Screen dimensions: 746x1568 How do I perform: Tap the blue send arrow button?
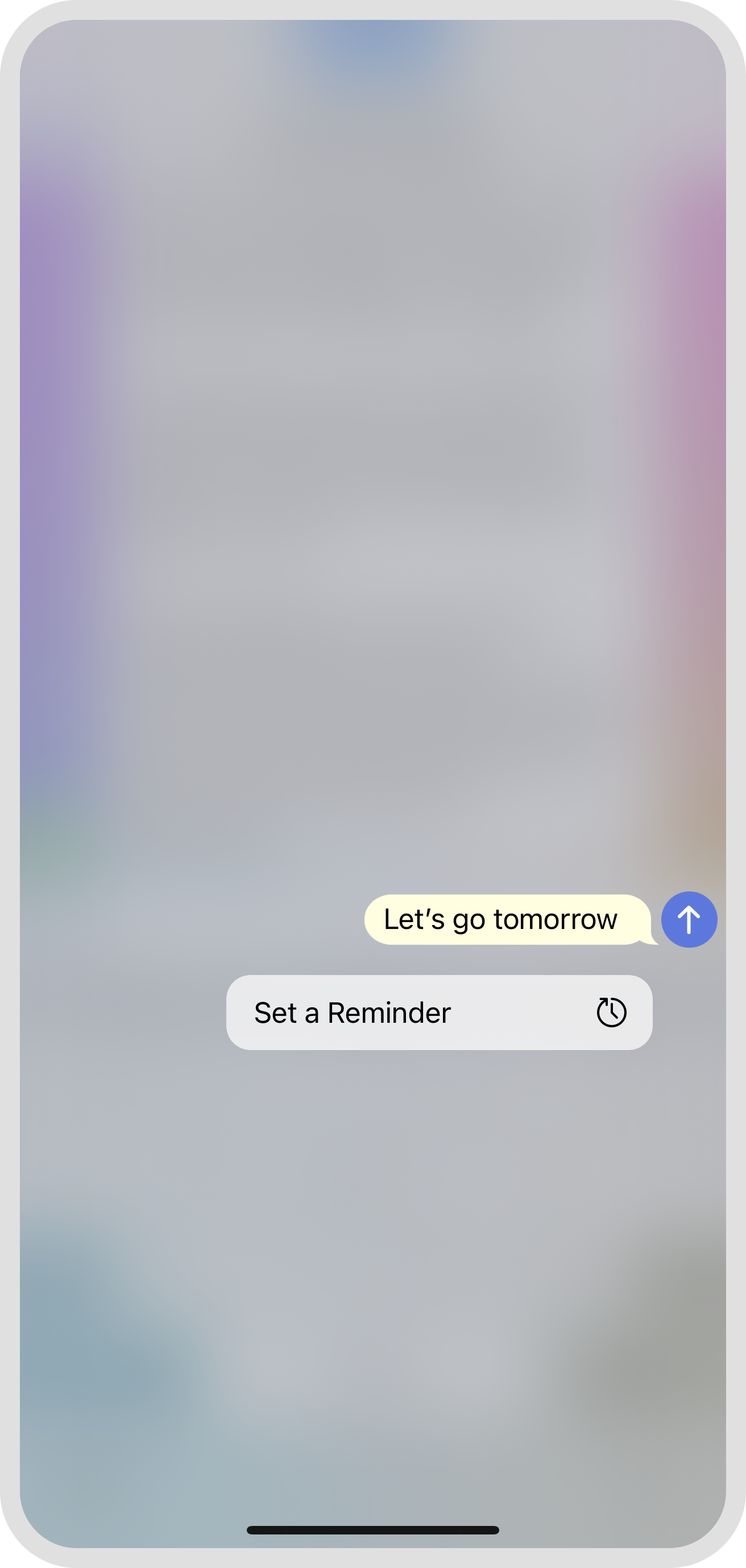[x=689, y=919]
